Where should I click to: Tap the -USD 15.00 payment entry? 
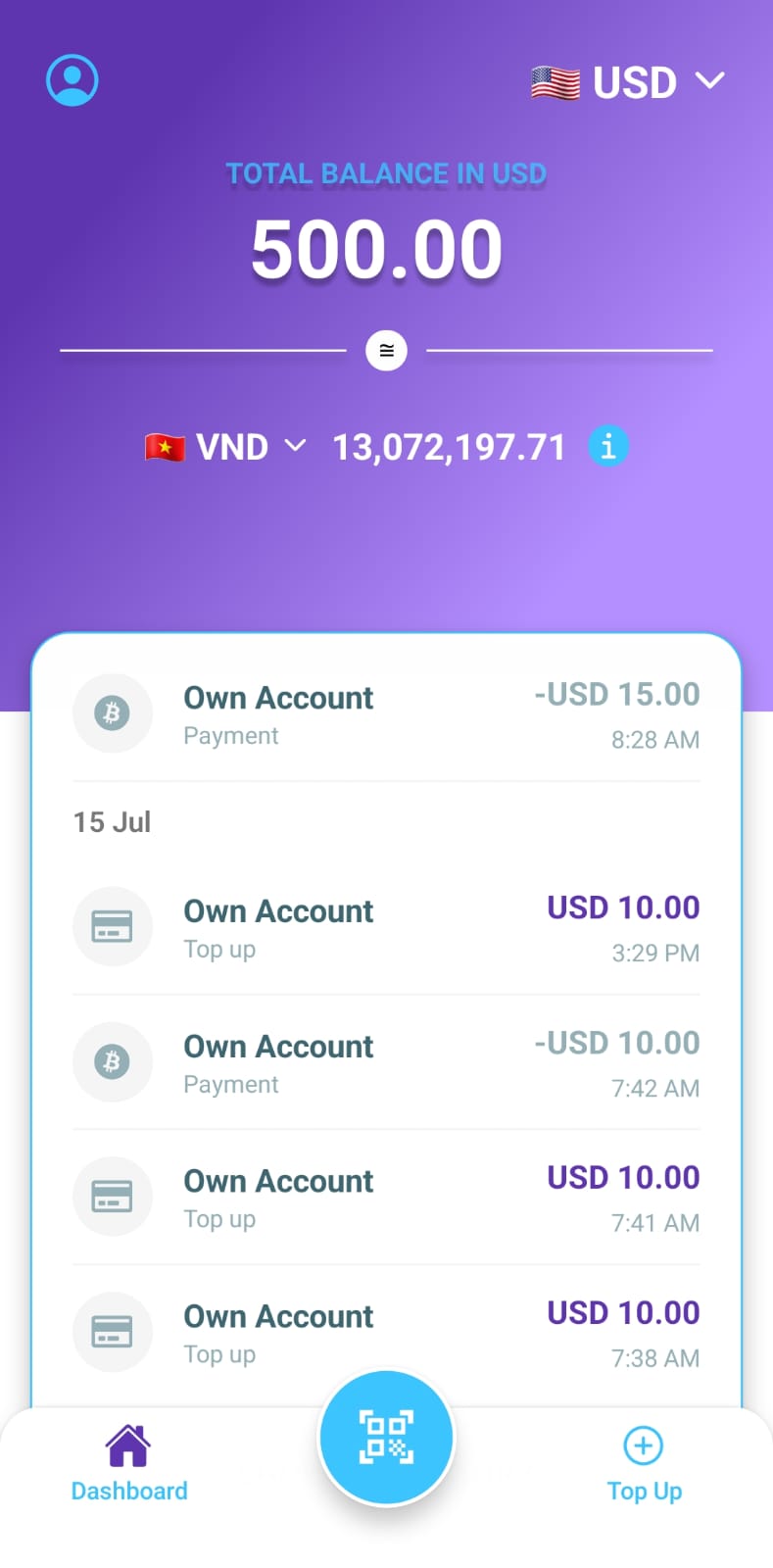[386, 713]
